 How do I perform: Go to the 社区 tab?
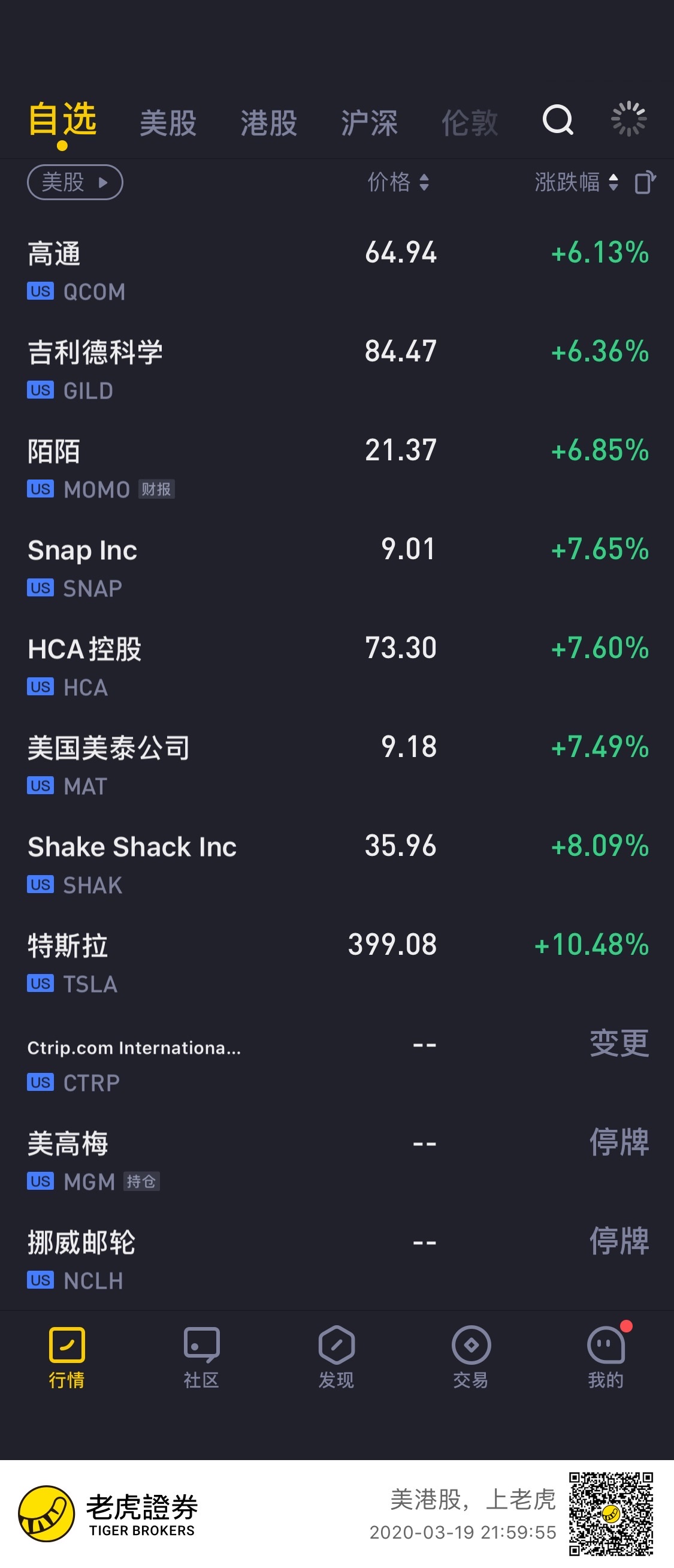click(x=201, y=1358)
